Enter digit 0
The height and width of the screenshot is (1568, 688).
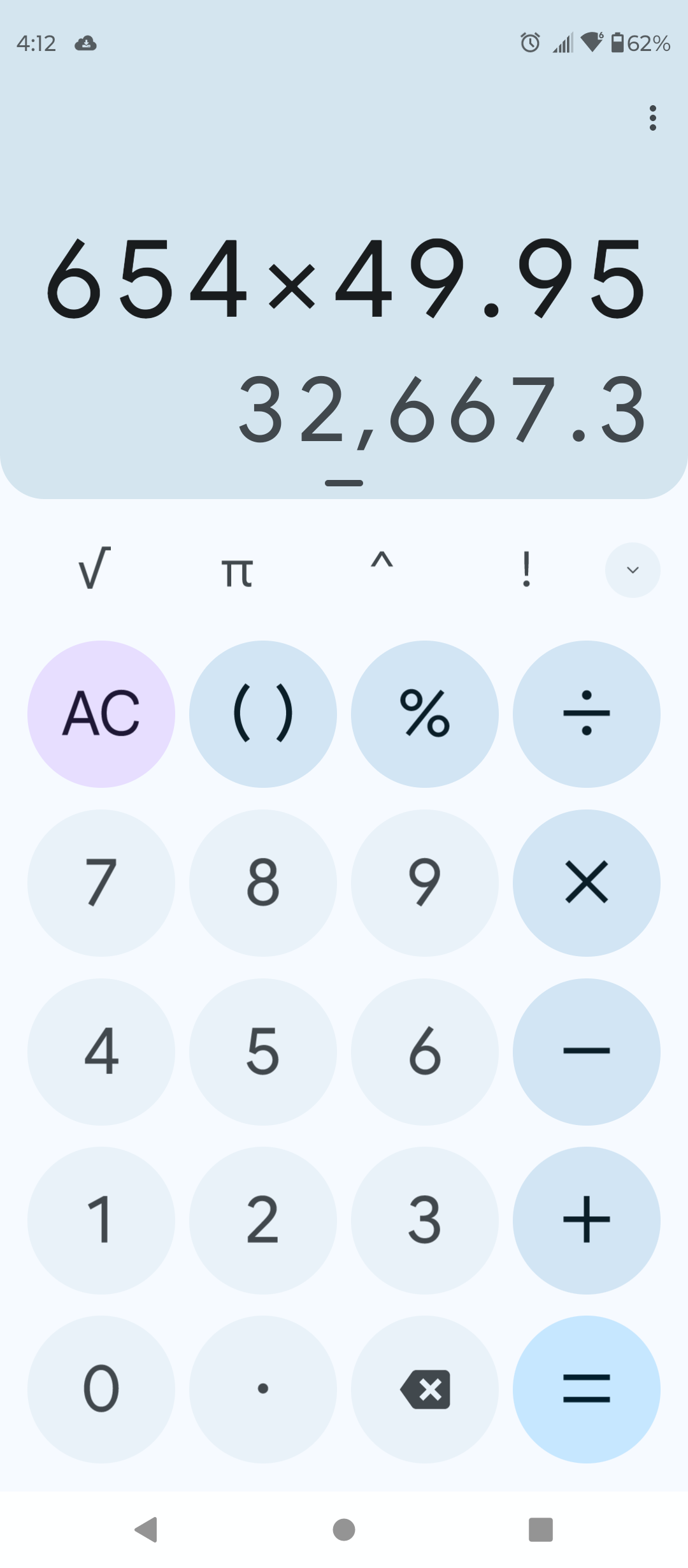click(101, 1389)
